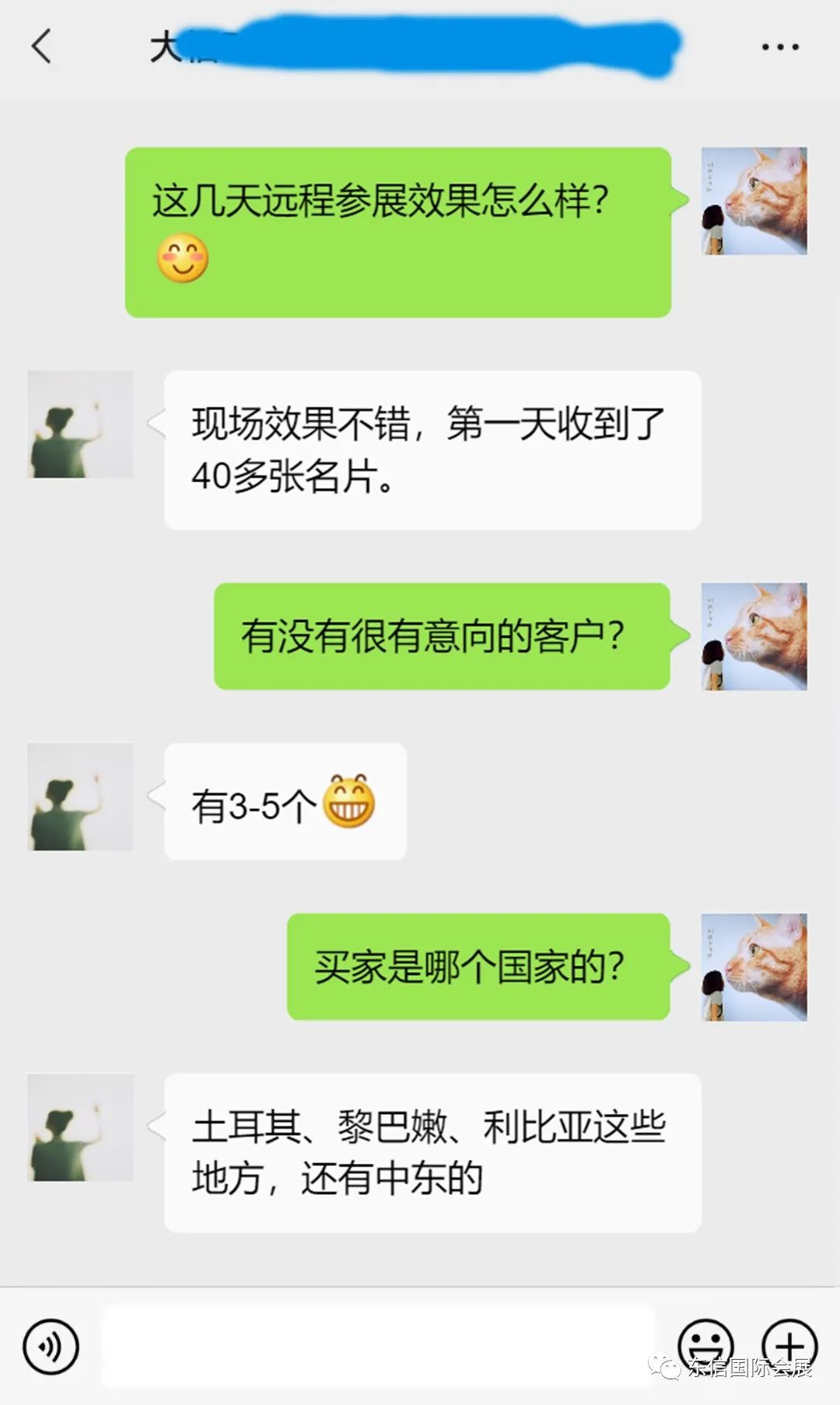Focus the message text field
Image resolution: width=840 pixels, height=1405 pixels.
pyautogui.click(x=378, y=1347)
